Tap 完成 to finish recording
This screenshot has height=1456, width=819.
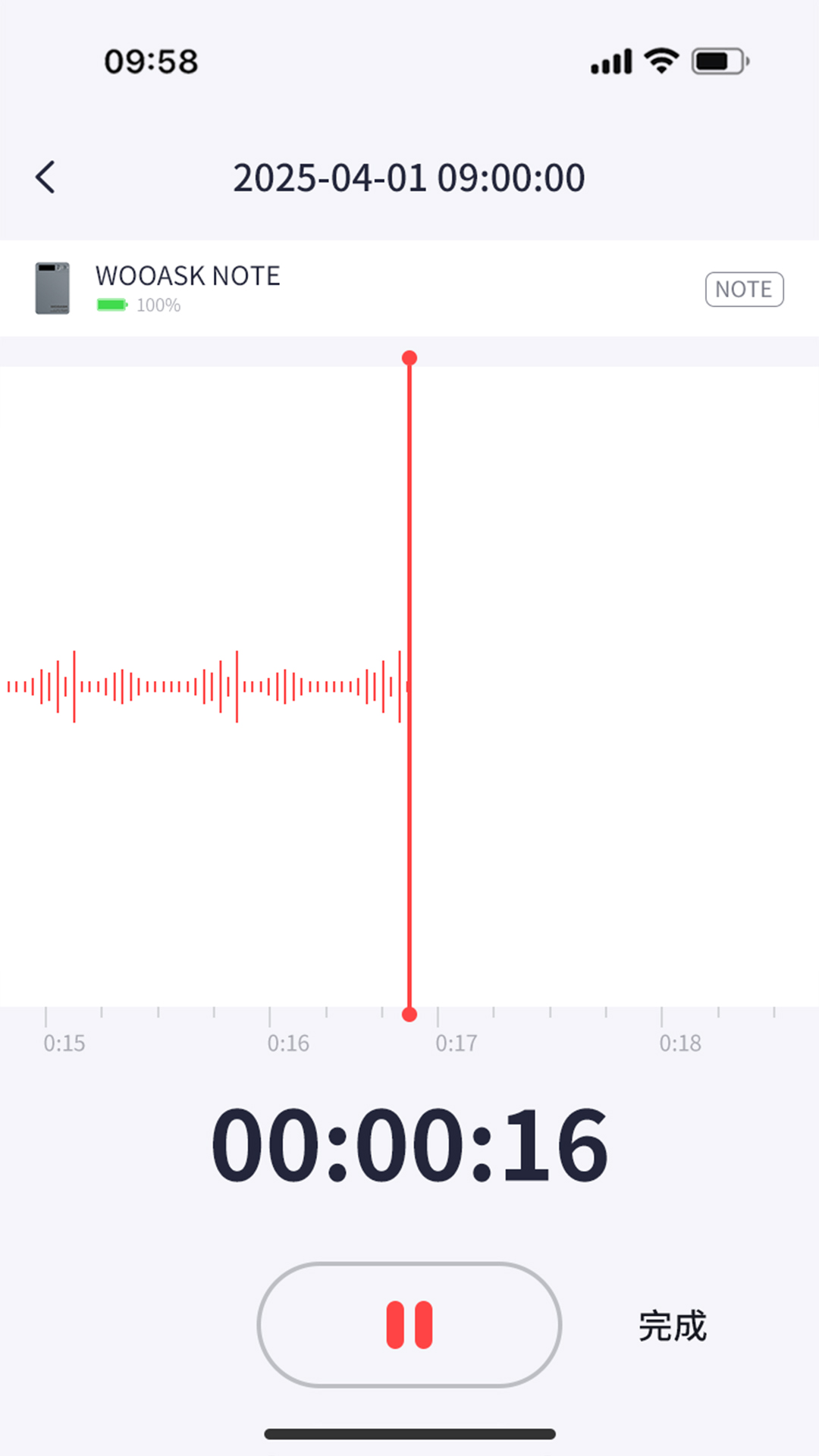(x=672, y=1326)
